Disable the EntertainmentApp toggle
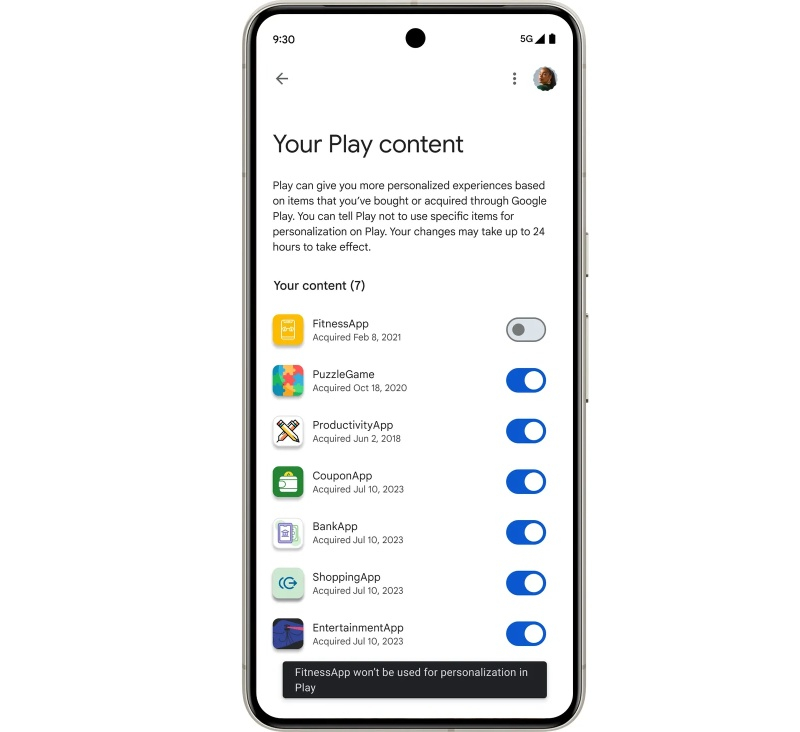 pyautogui.click(x=526, y=633)
